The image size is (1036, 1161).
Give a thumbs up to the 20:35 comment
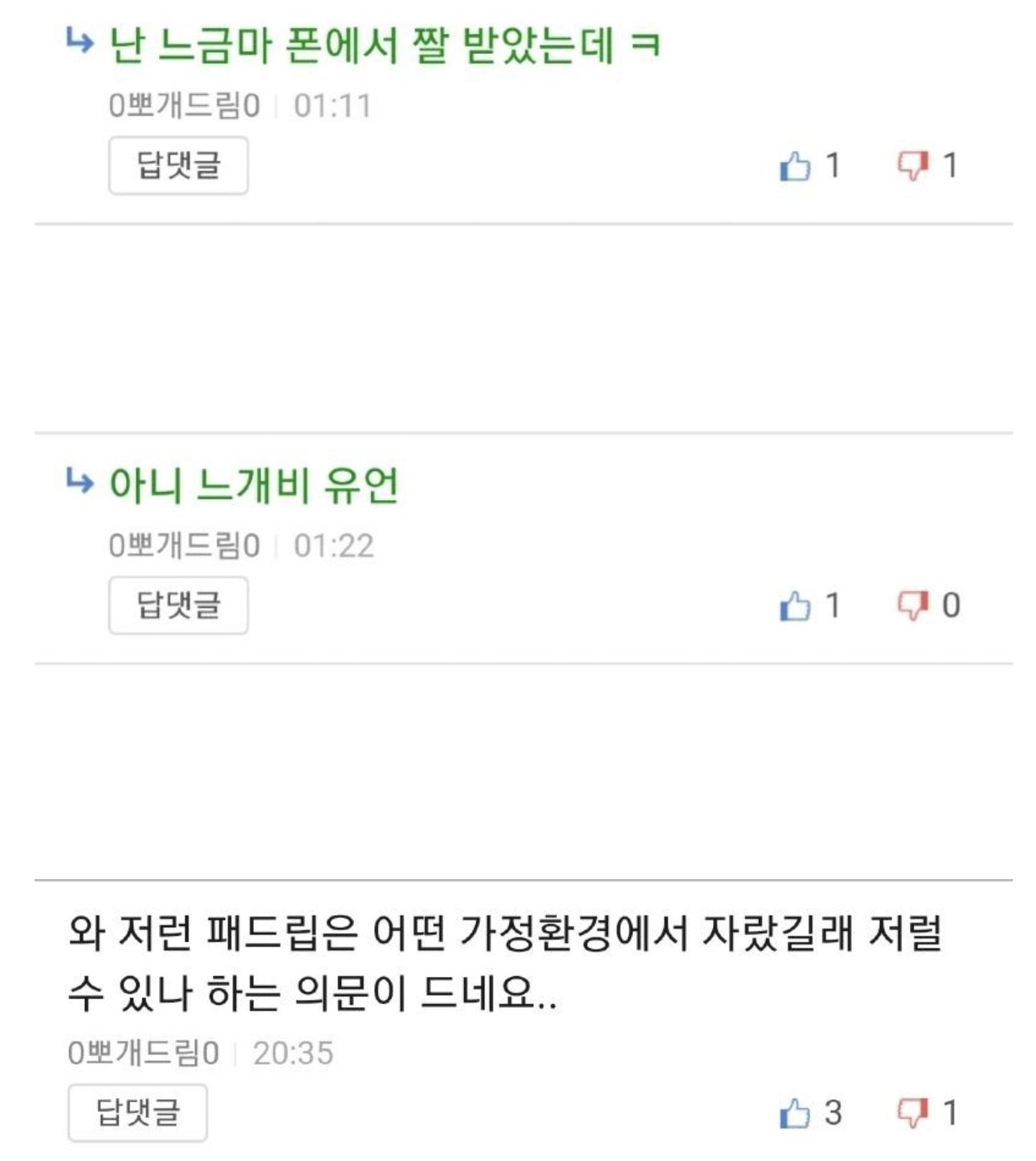795,1114
